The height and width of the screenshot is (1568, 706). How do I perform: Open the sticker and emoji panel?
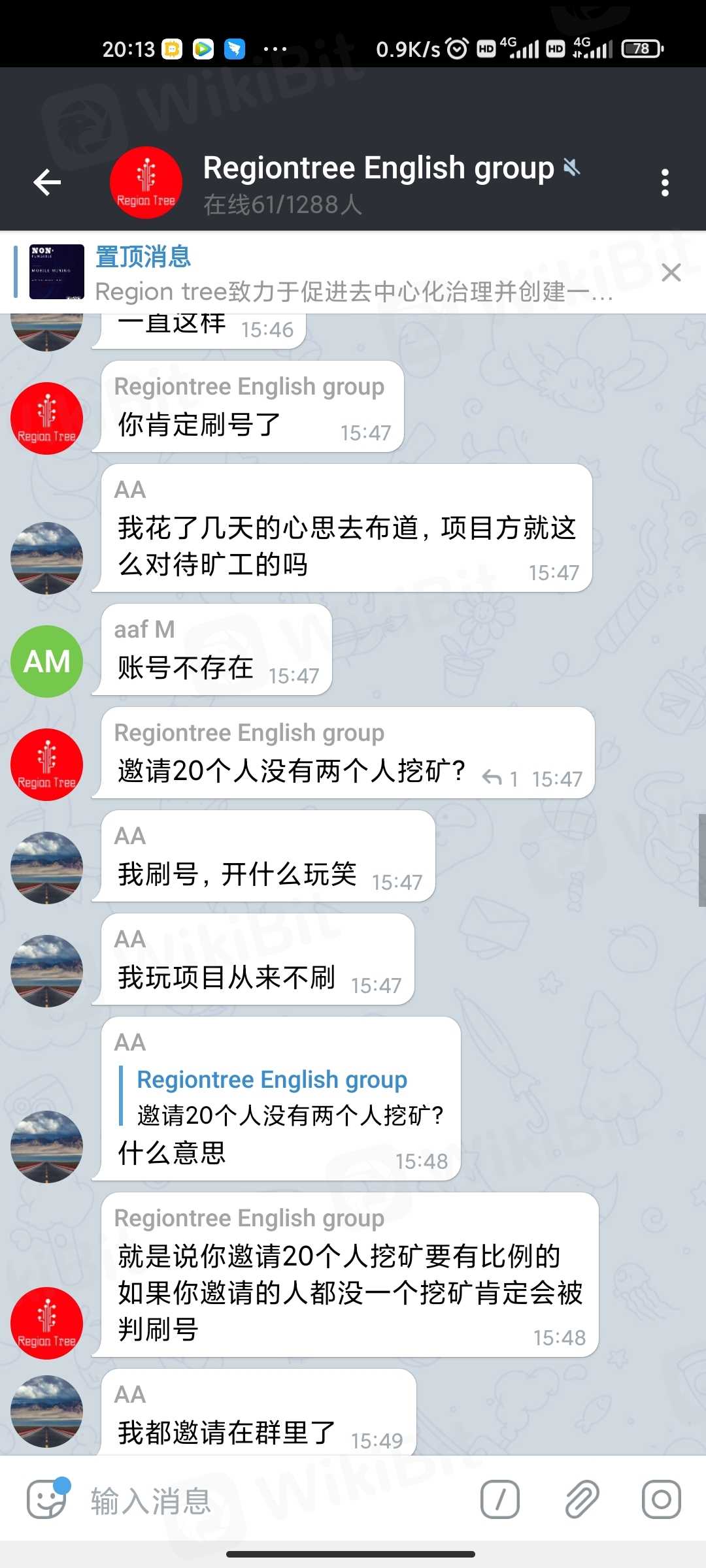[47, 1499]
